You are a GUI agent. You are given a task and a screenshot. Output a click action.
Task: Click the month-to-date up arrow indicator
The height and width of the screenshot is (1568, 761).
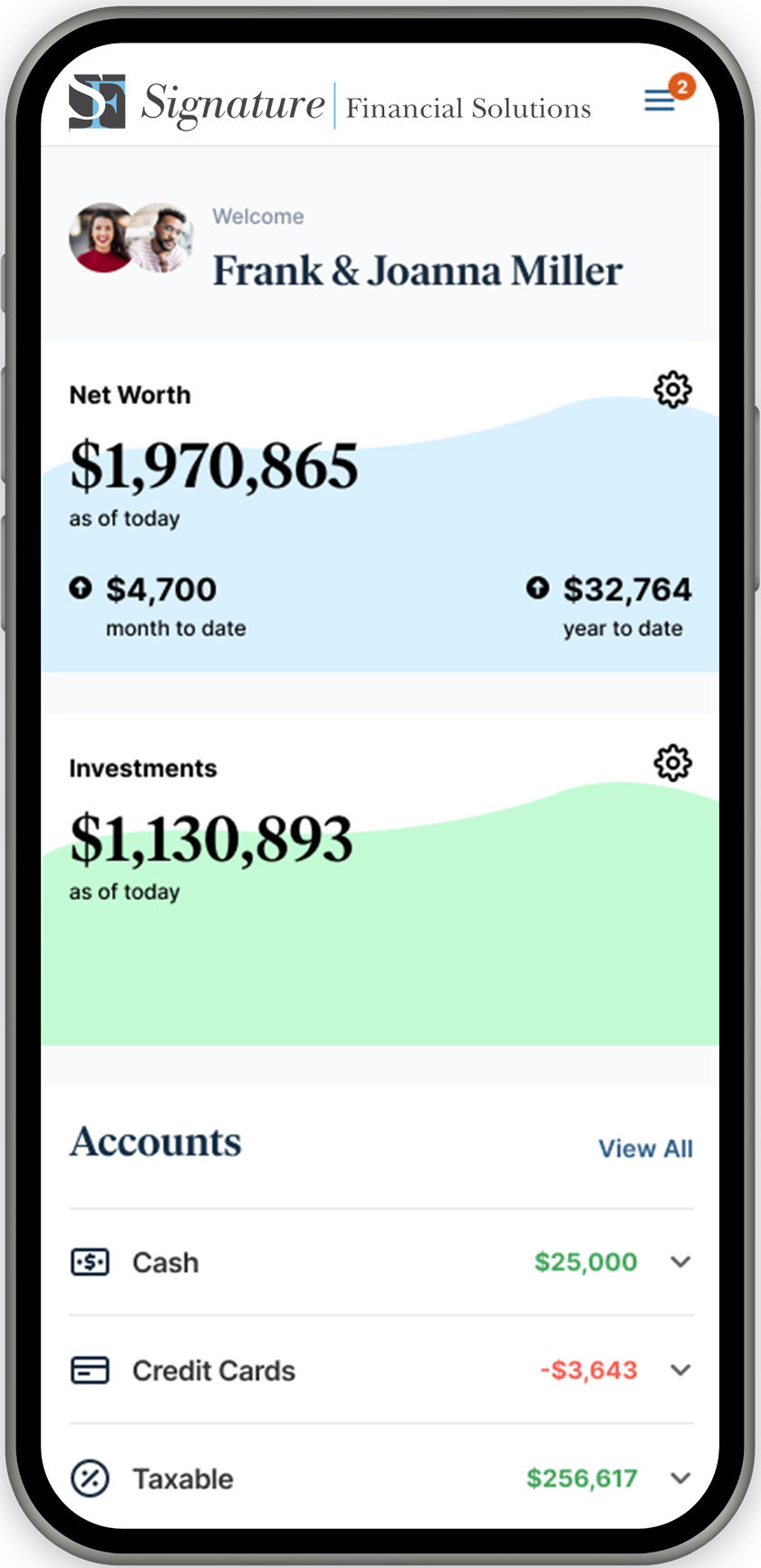pos(81,587)
